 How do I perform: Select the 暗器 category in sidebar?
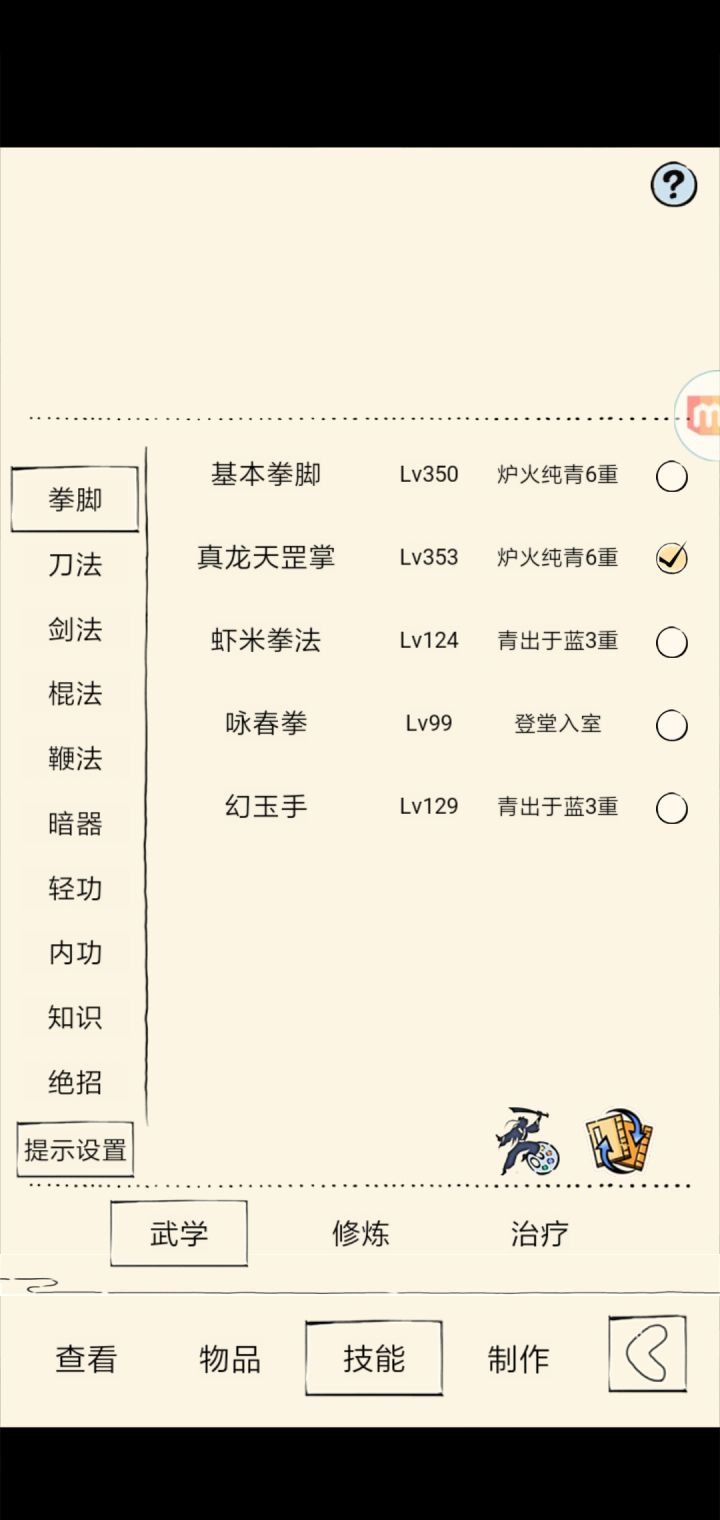(x=75, y=823)
